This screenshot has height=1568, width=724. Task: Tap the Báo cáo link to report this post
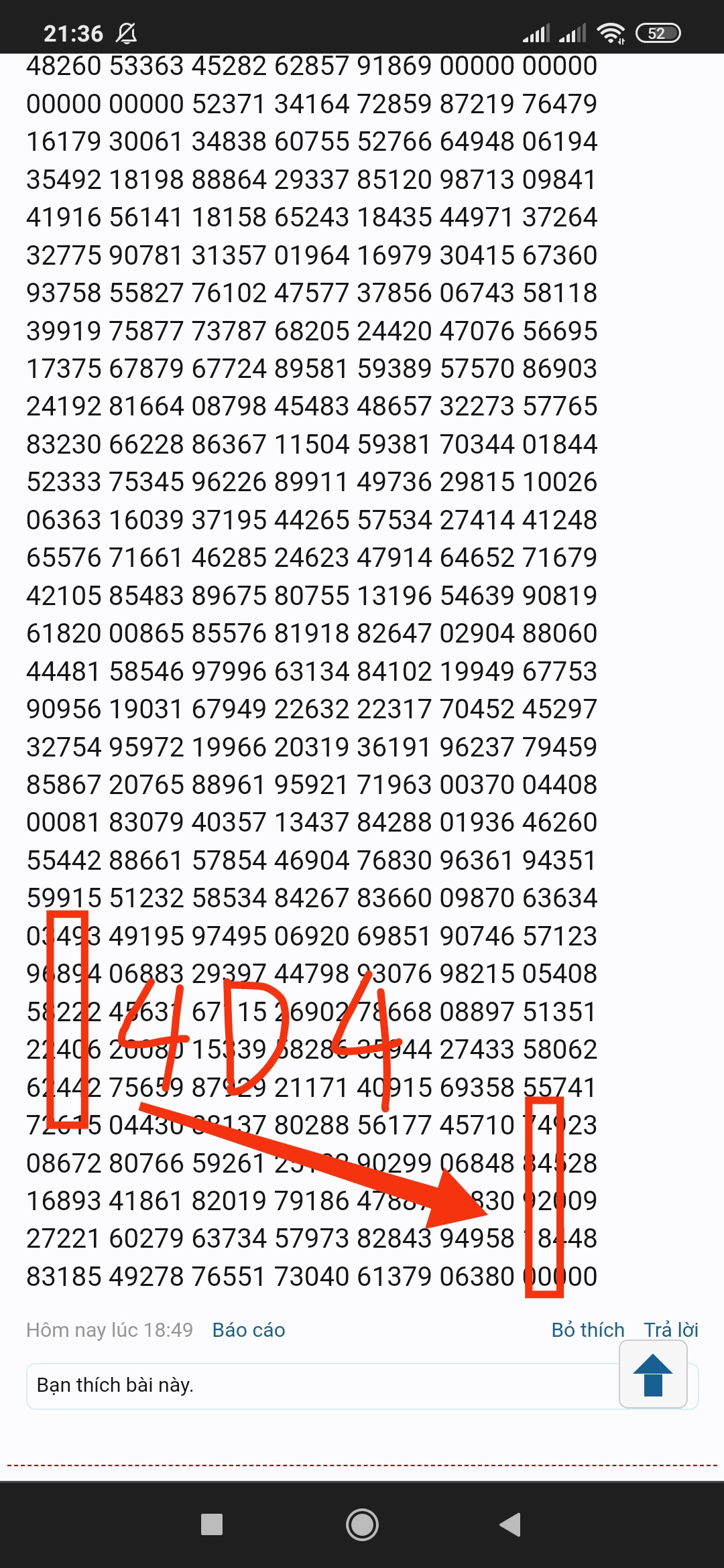[249, 1329]
